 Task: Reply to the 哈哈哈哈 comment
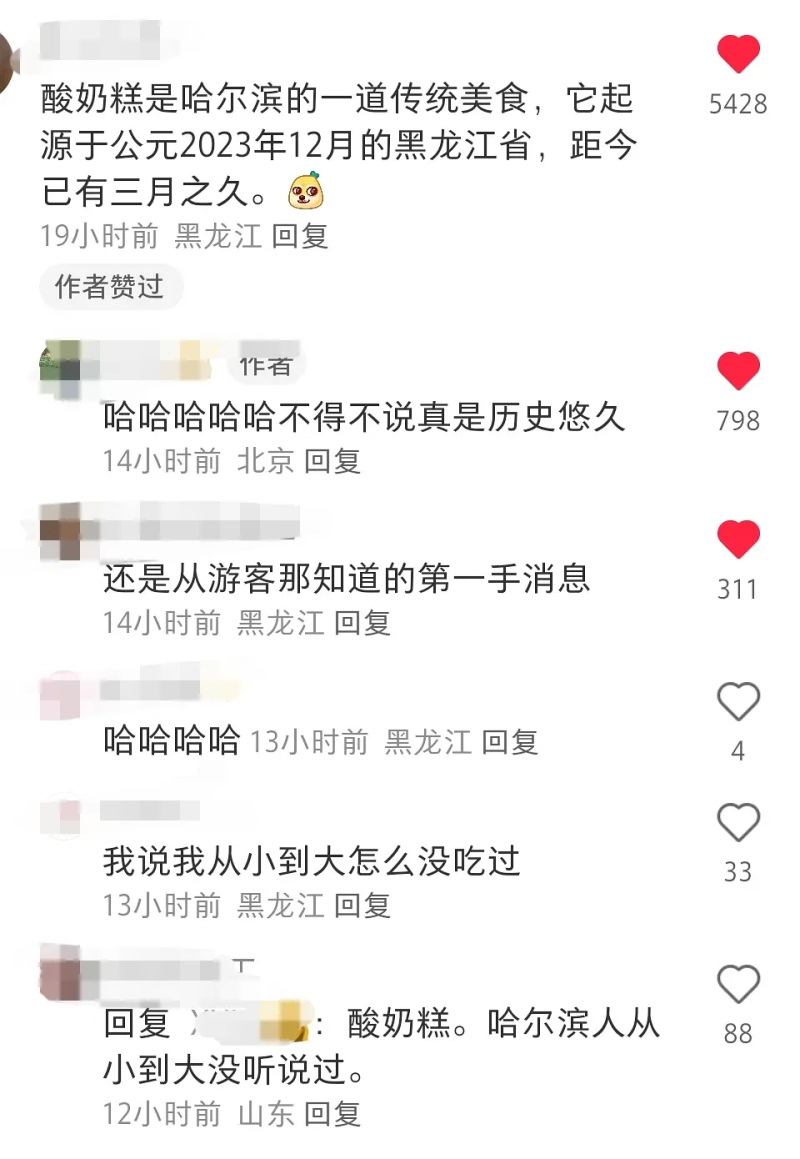point(510,742)
